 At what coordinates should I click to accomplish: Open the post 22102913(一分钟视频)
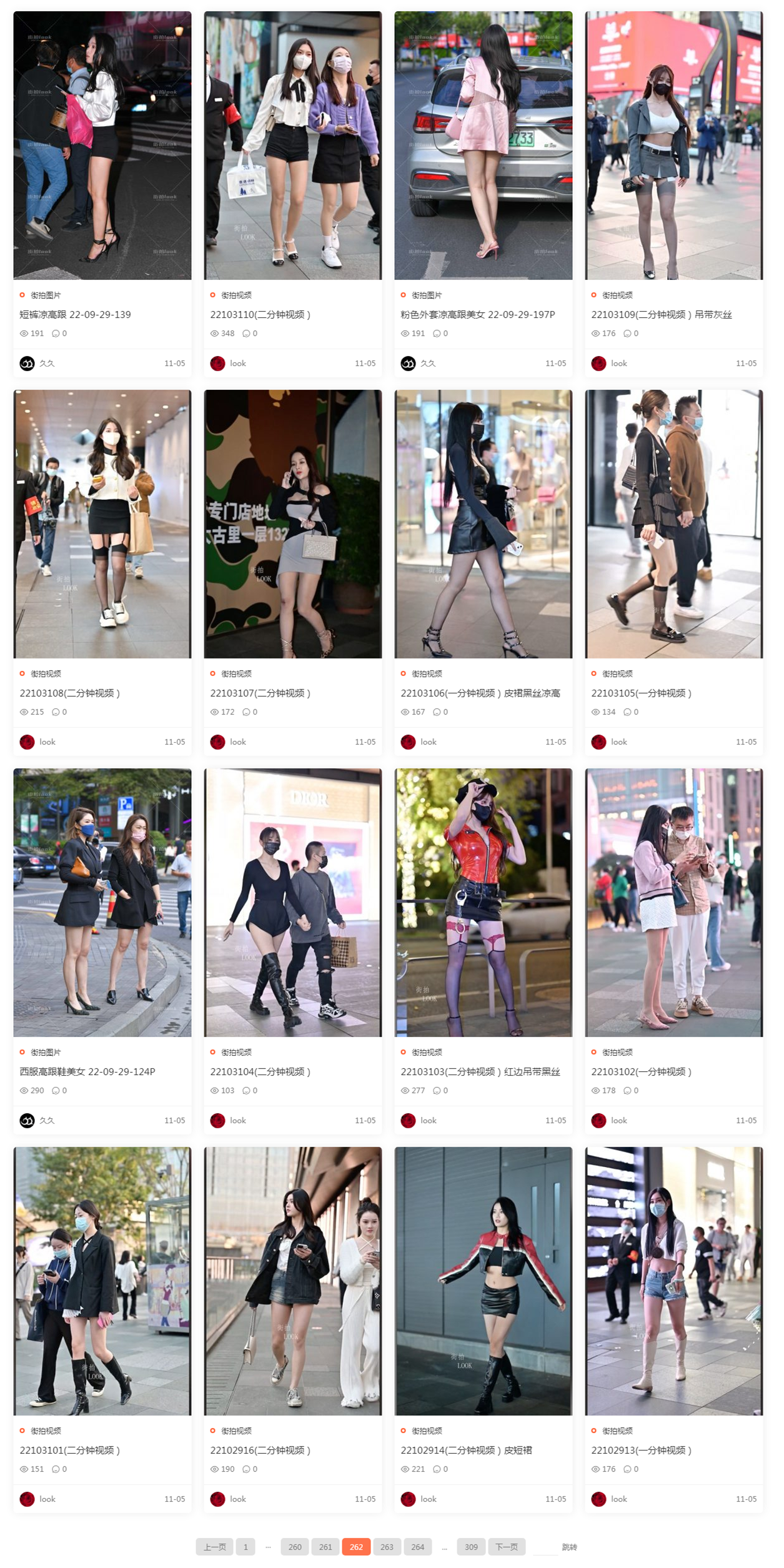tap(642, 1451)
